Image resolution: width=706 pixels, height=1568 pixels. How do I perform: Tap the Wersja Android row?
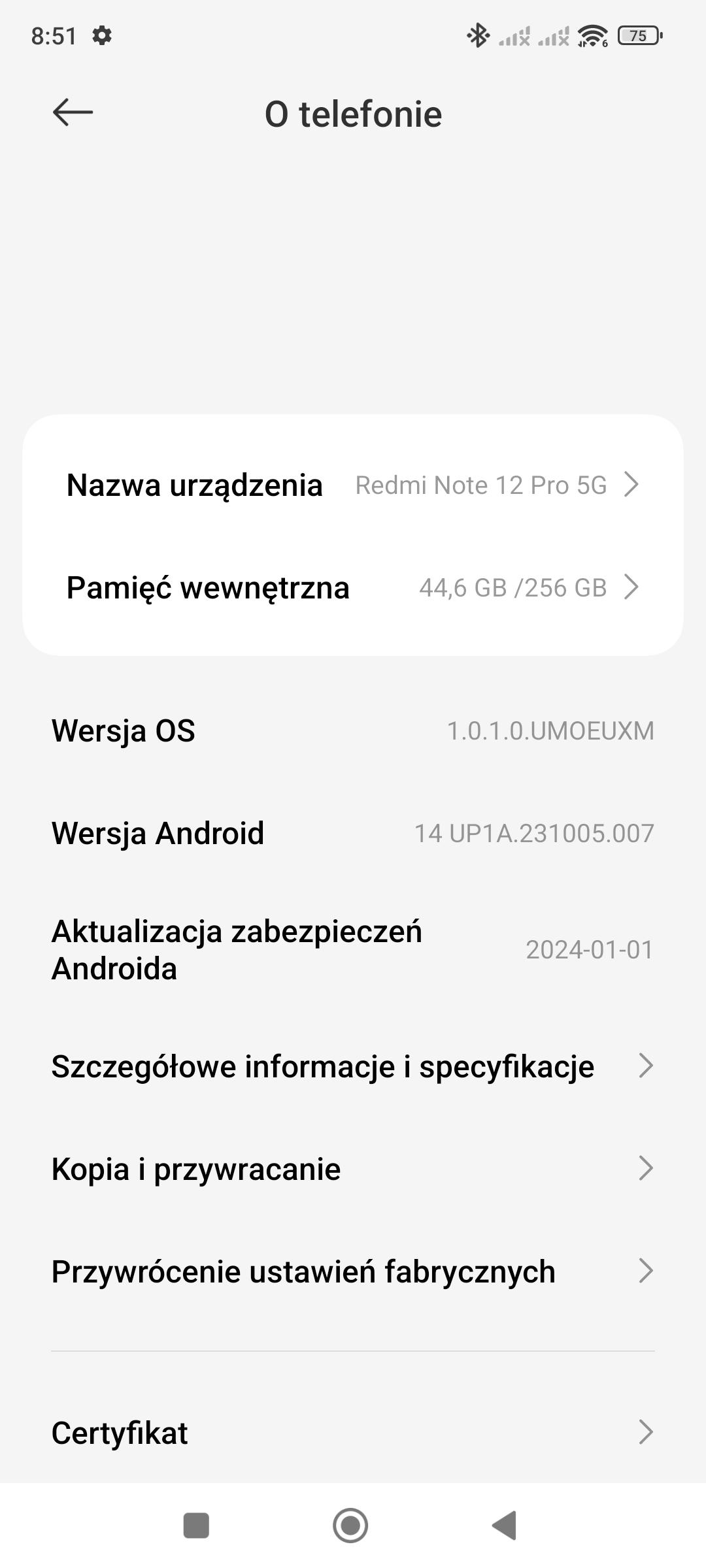[353, 833]
